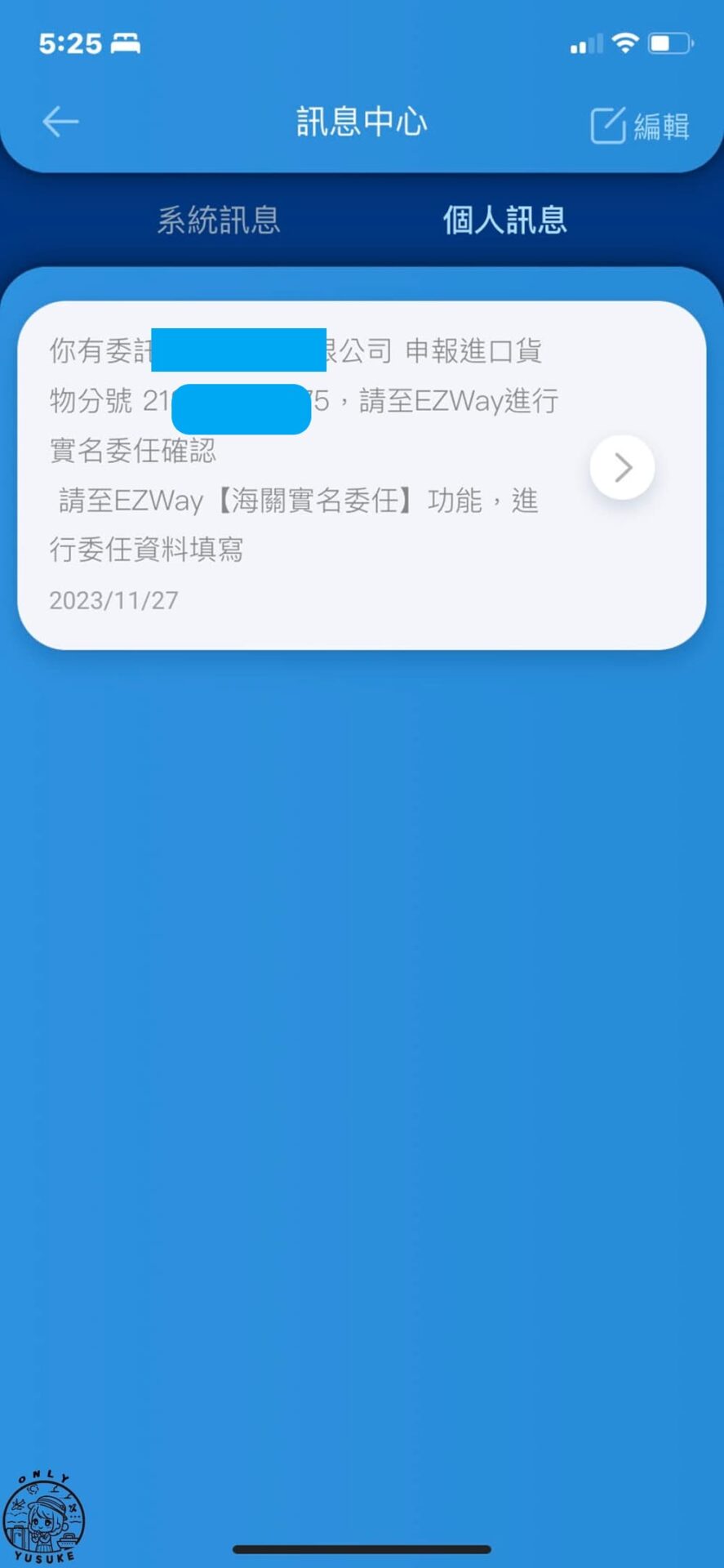Select the 個人訊息 tab
This screenshot has height=1568, width=724.
504,219
